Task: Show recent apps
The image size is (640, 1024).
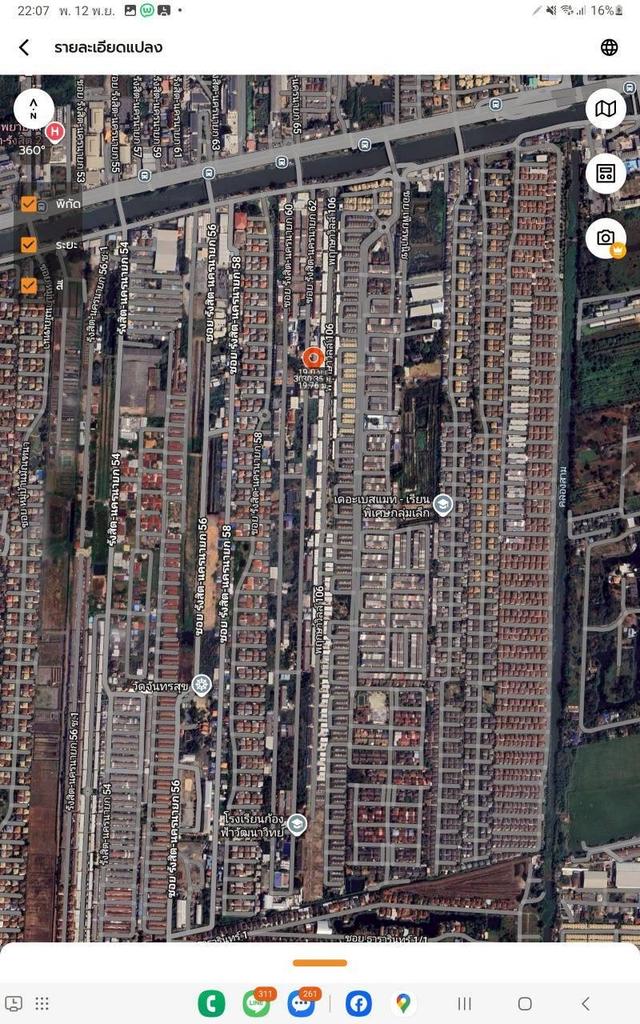Action: pyautogui.click(x=464, y=1003)
